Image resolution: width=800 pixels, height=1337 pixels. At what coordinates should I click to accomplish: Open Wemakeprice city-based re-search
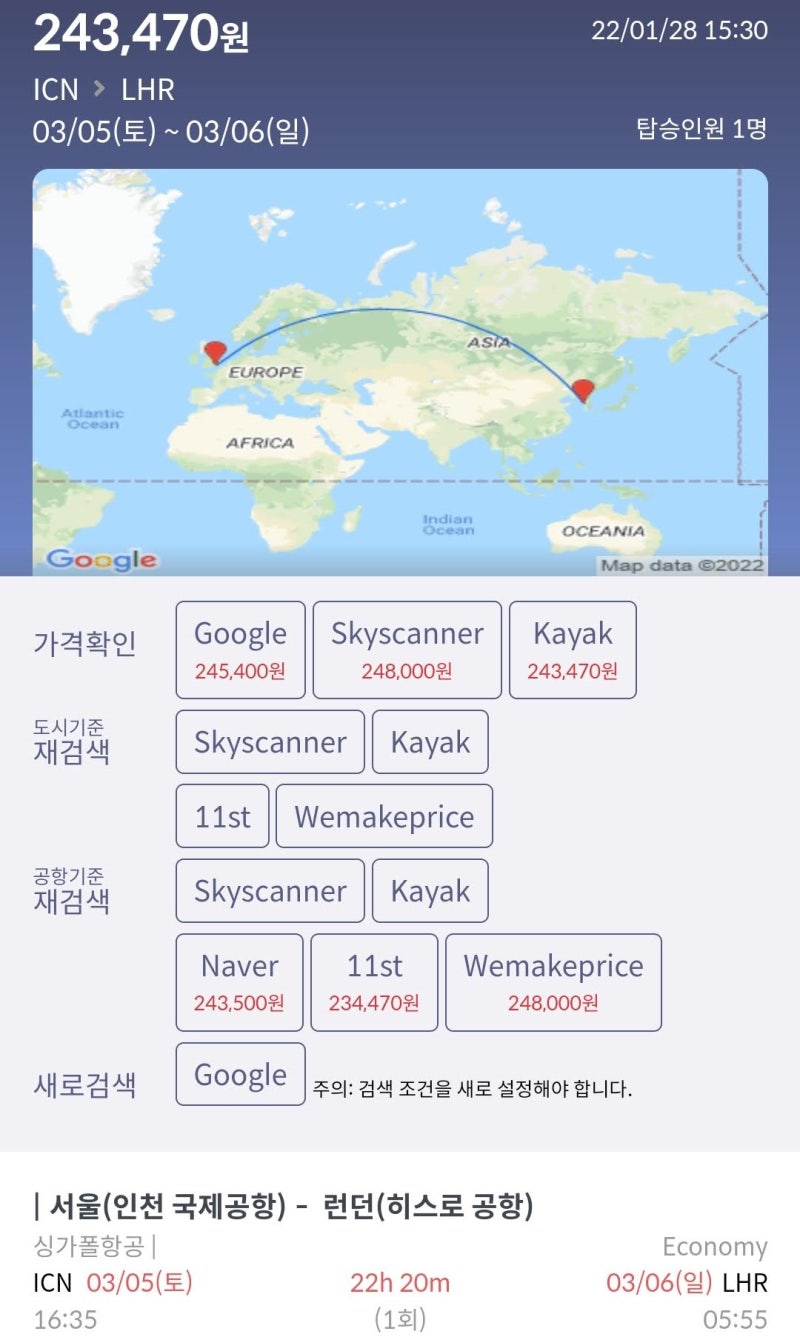pos(383,815)
